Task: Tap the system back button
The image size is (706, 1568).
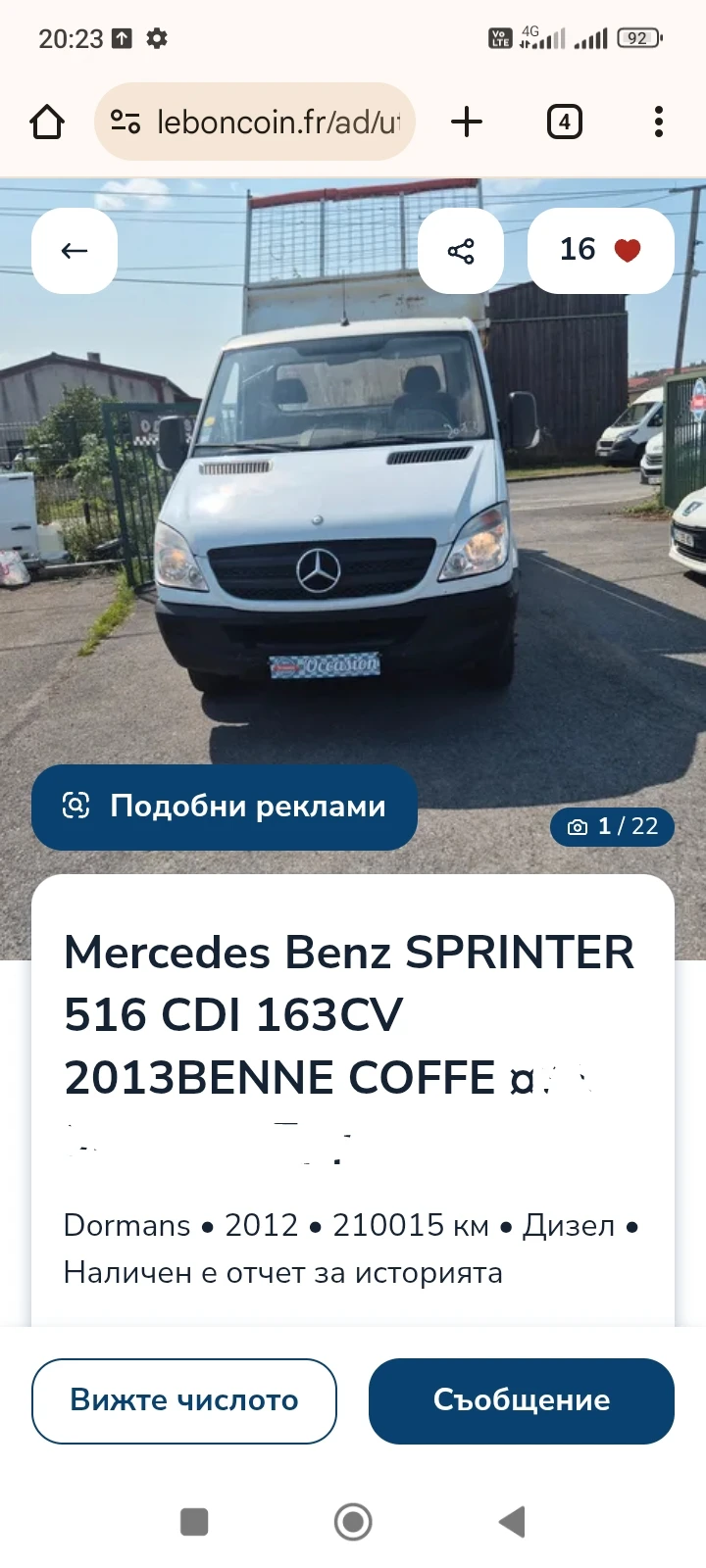Action: tap(512, 1522)
